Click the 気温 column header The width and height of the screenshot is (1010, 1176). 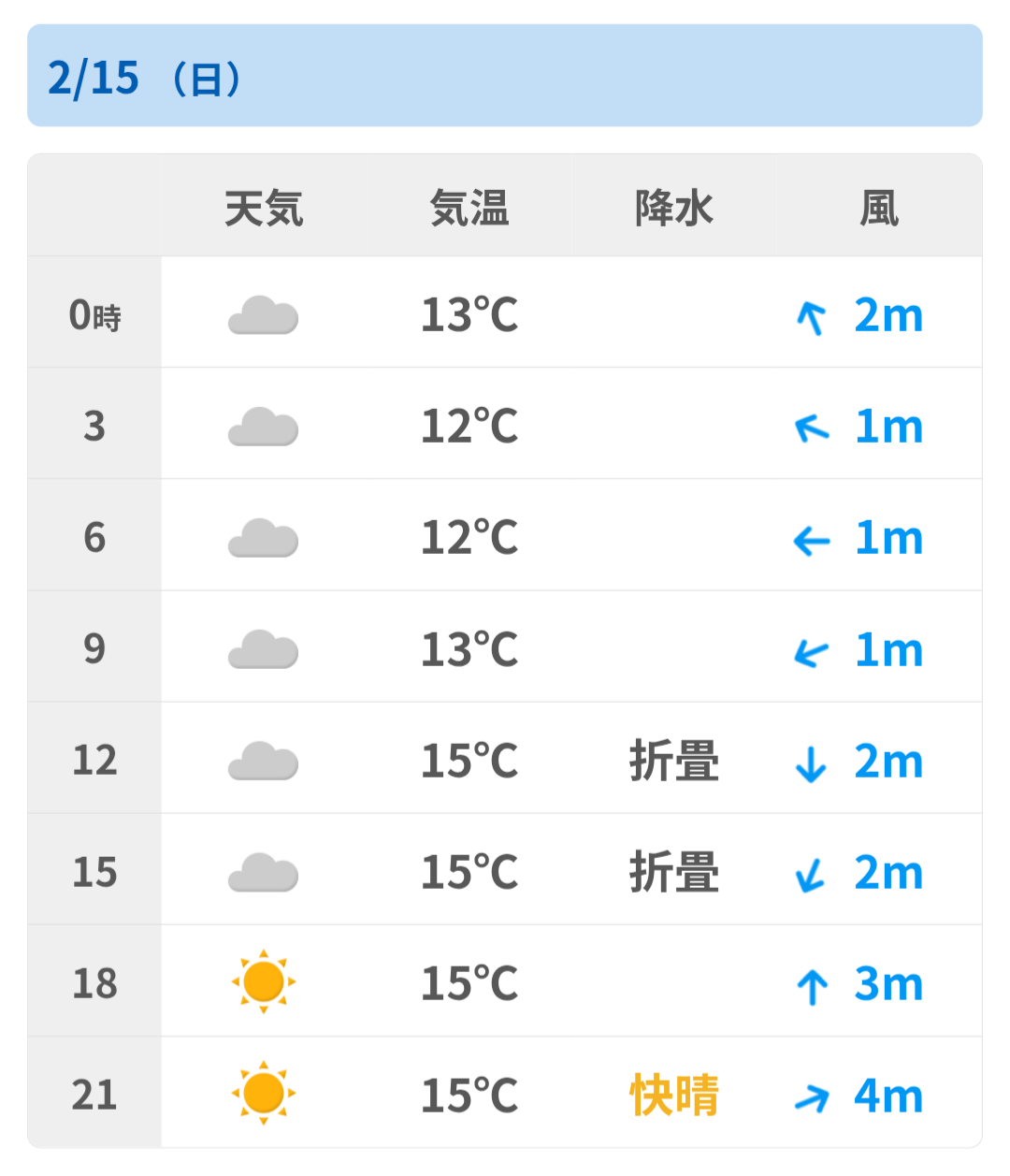click(469, 209)
